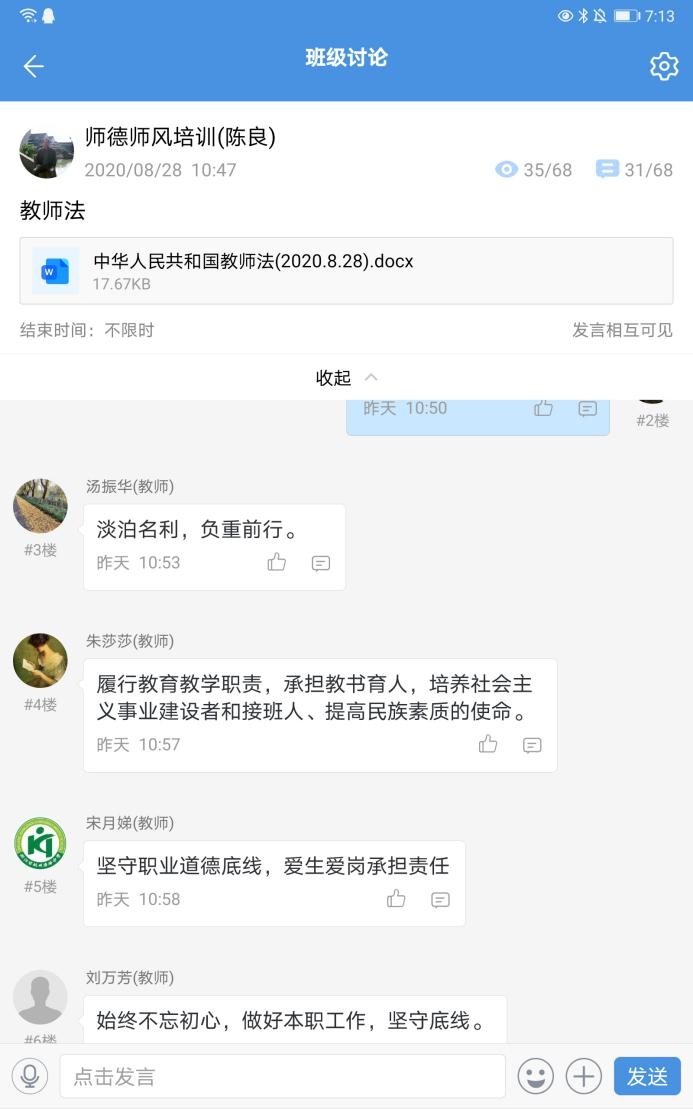693x1109 pixels.
Task: Like 宋月娣's post
Action: 396,899
